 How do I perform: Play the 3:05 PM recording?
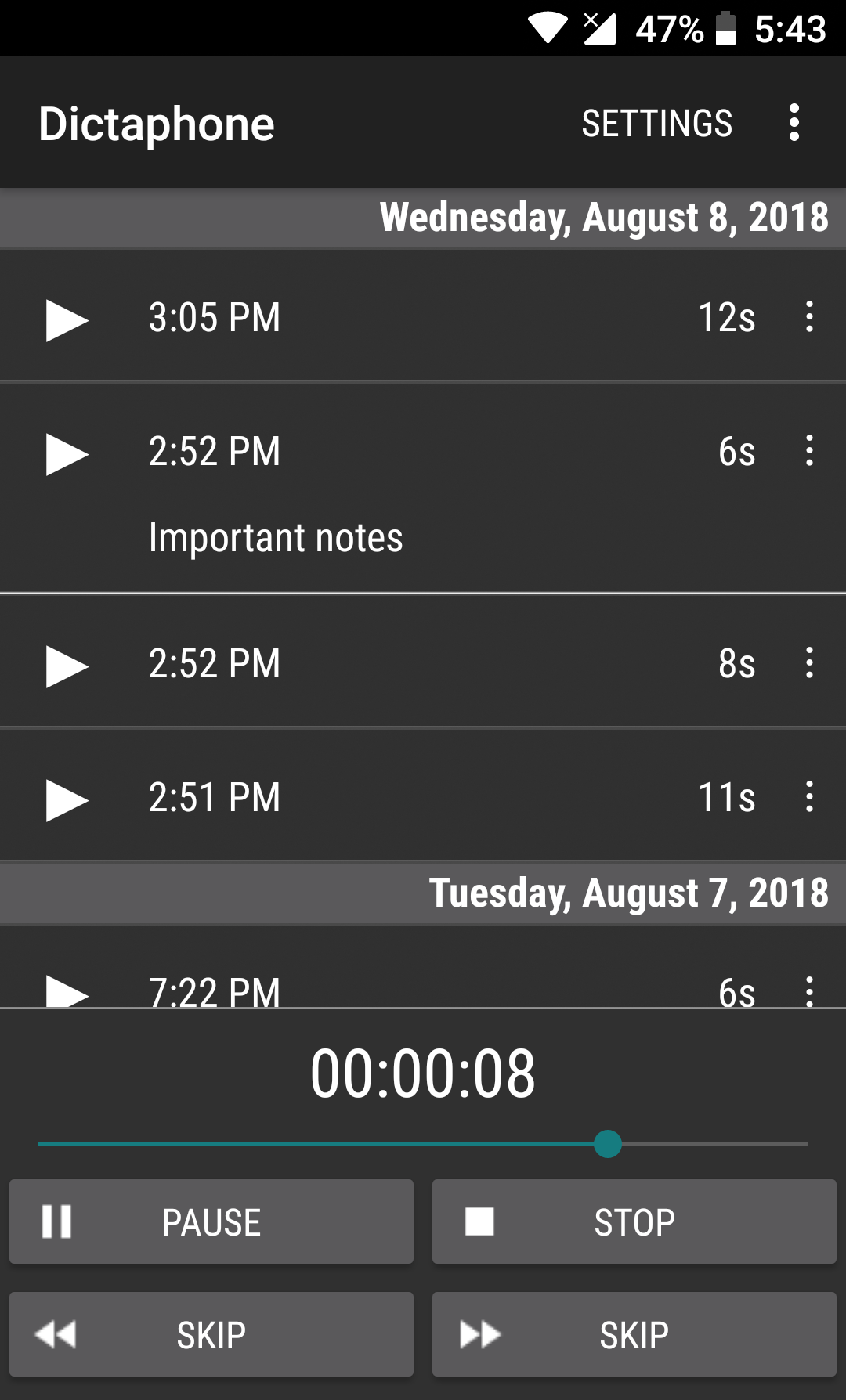coord(67,319)
